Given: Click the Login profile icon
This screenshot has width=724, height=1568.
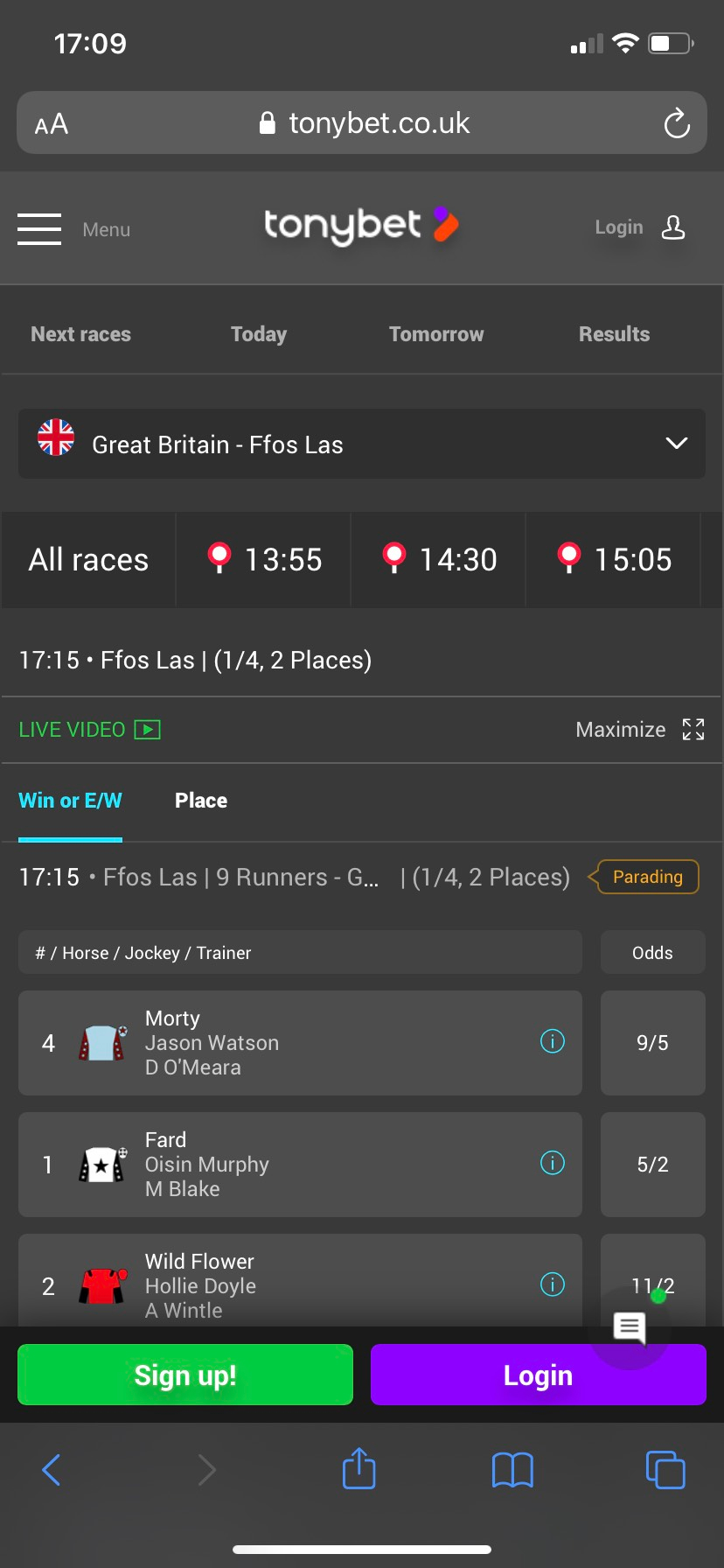Looking at the screenshot, I should coord(672,227).
